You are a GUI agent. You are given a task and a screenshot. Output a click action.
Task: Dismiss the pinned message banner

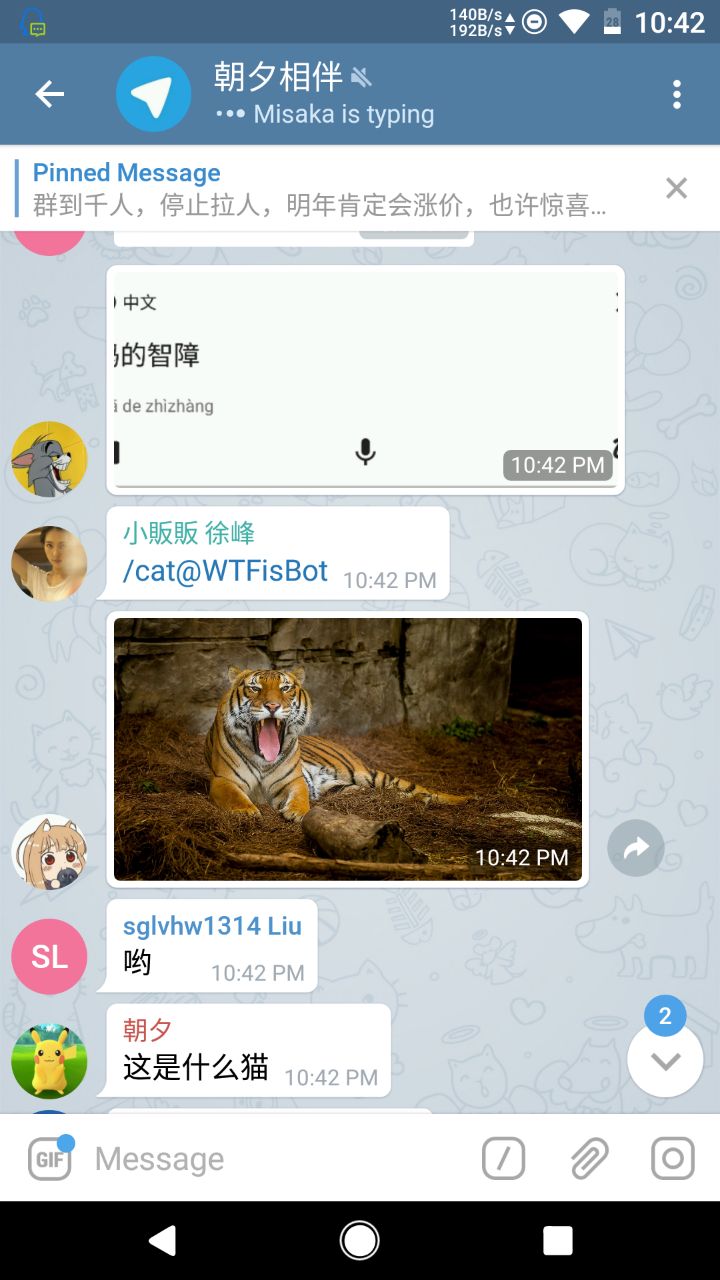point(677,188)
